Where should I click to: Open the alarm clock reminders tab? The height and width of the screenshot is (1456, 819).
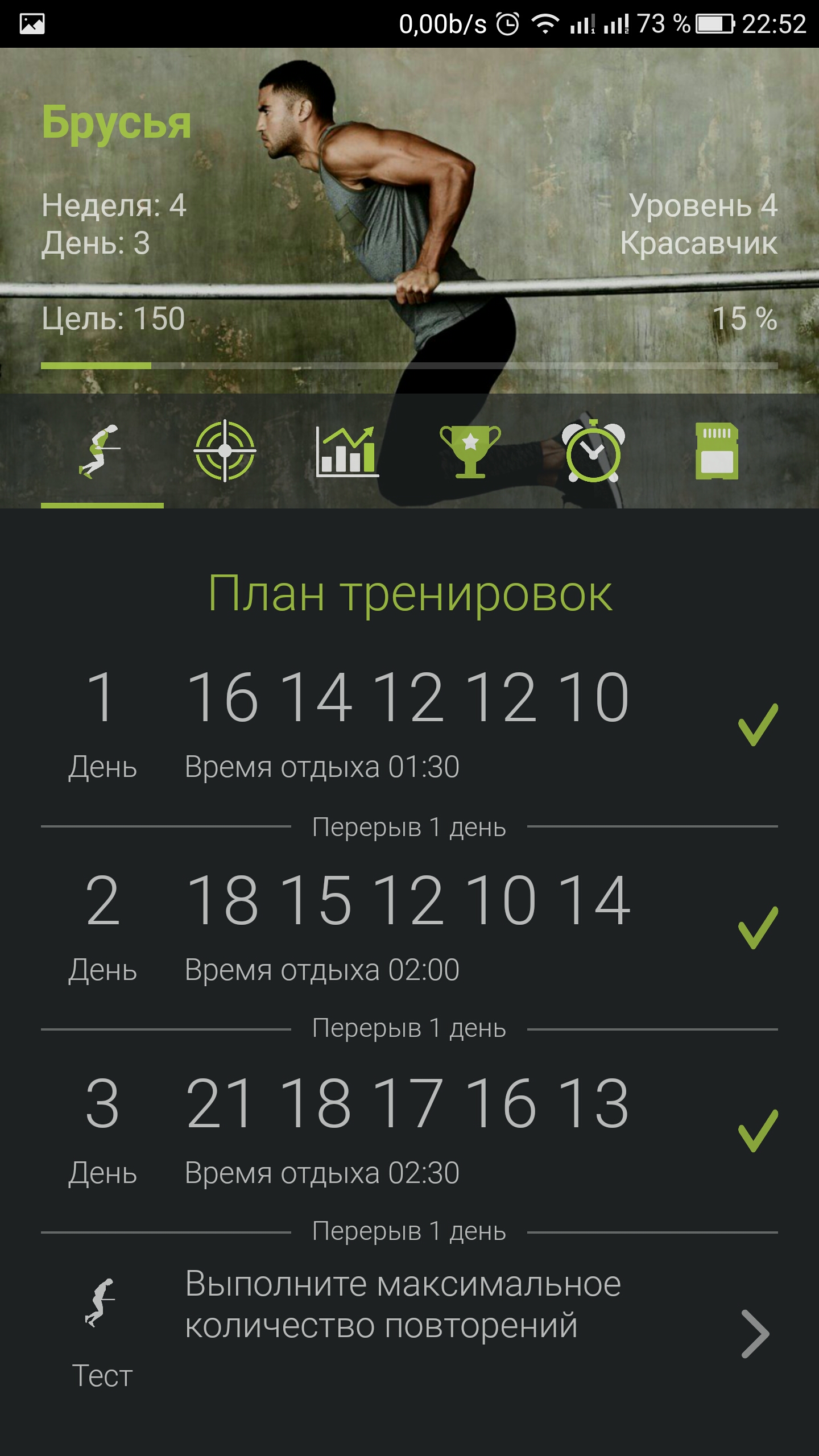click(593, 451)
